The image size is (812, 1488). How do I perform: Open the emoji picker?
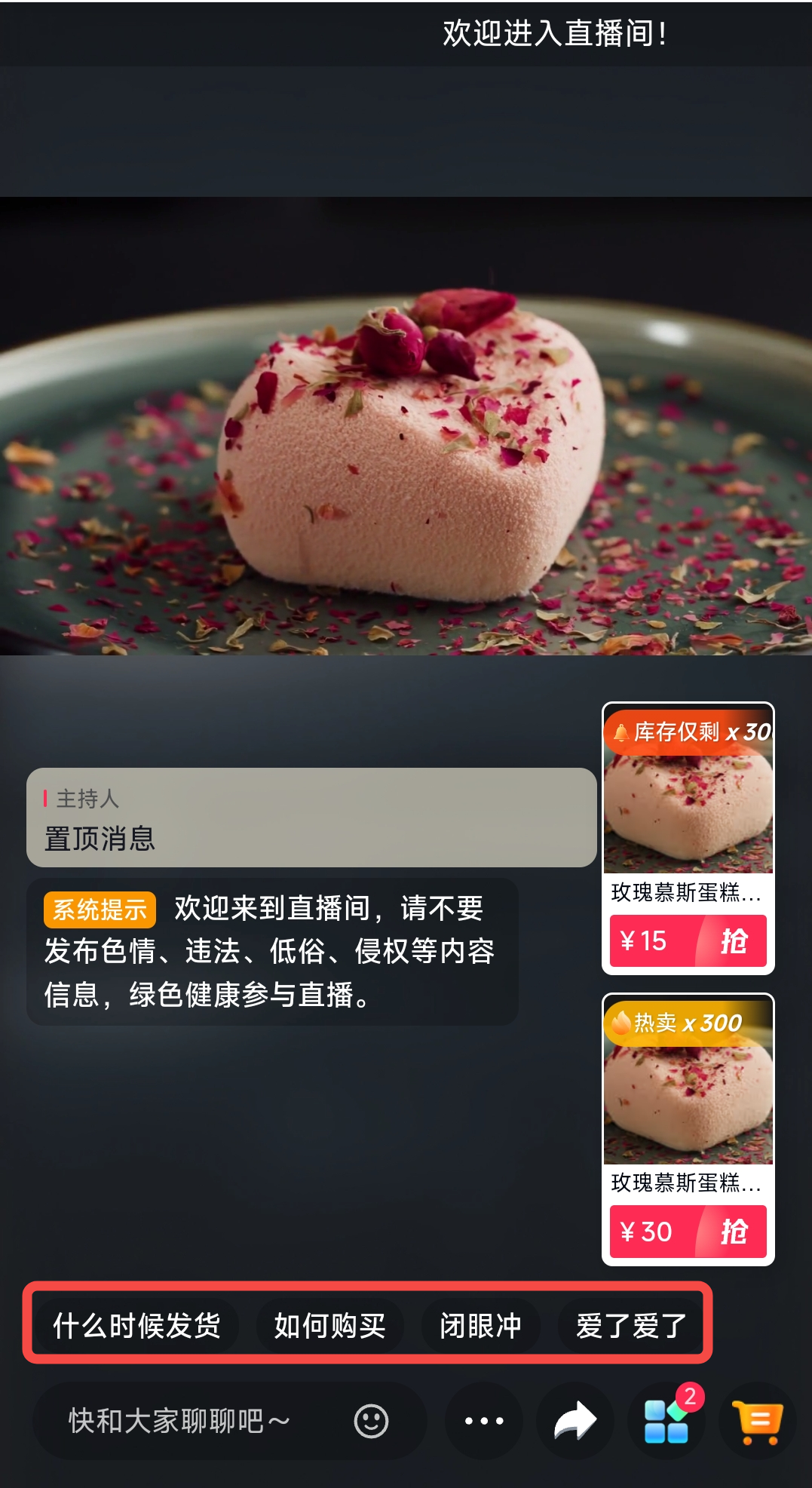tap(371, 1421)
